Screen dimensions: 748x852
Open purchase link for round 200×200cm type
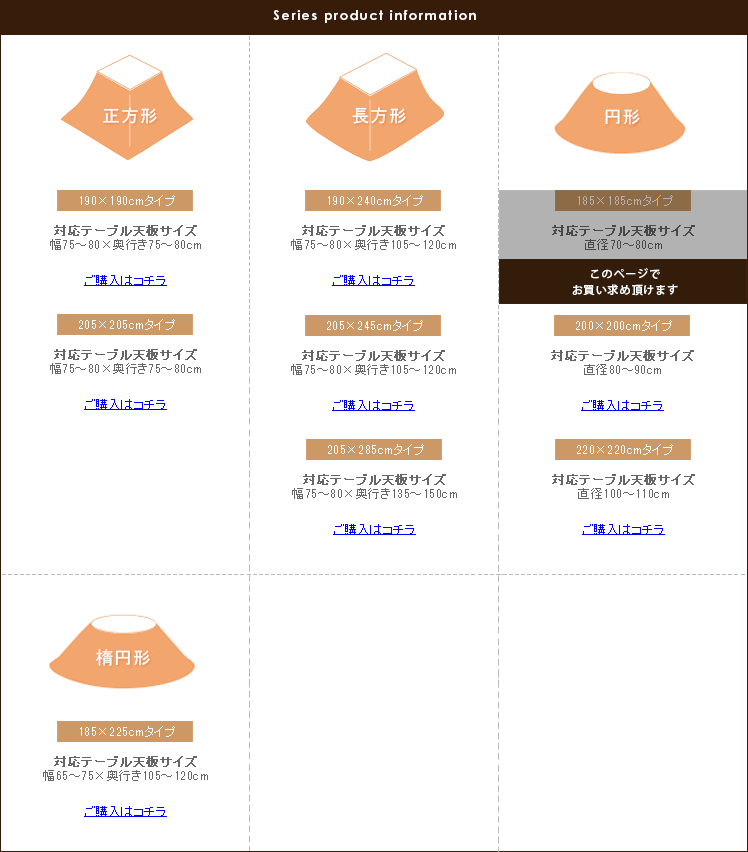[x=622, y=406]
